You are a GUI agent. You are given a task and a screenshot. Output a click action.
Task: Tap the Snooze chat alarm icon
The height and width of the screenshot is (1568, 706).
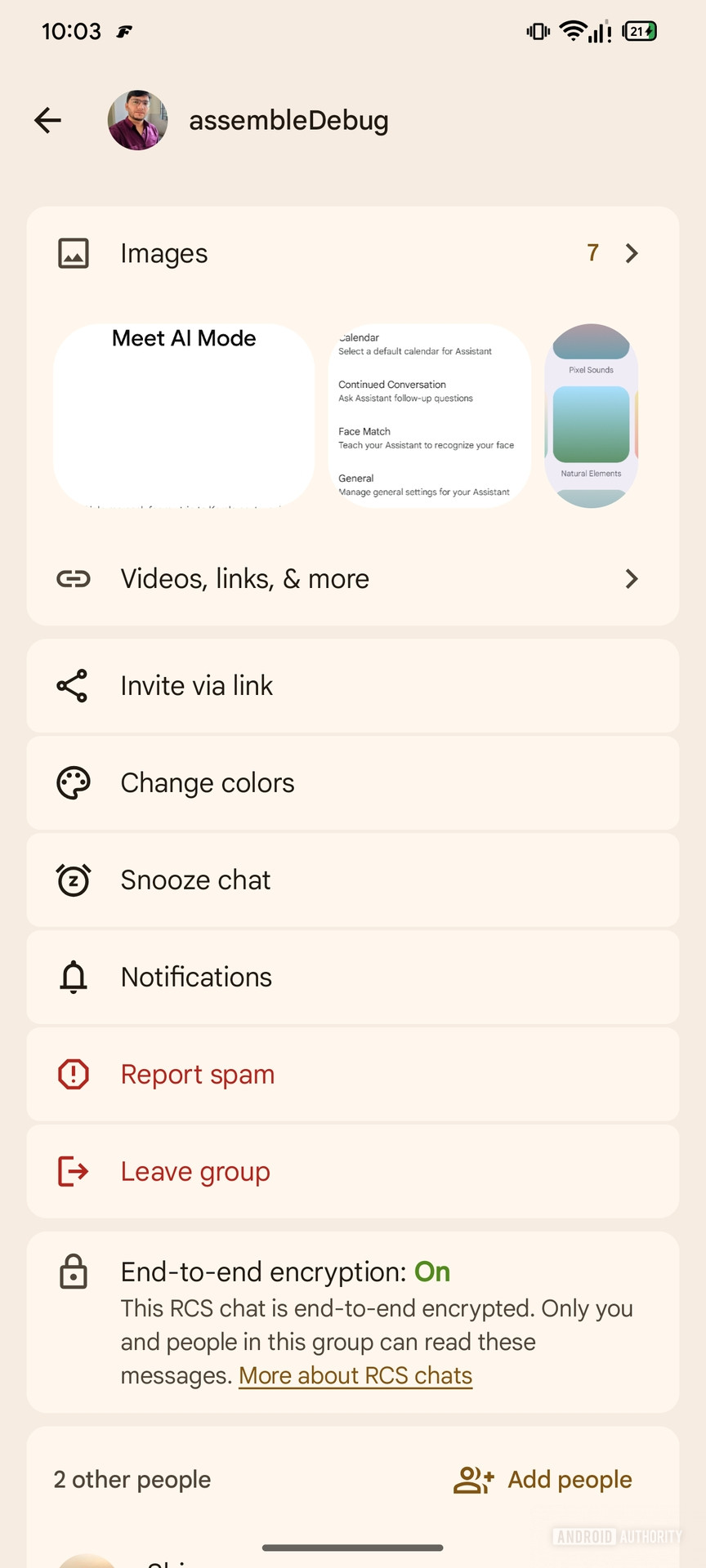point(73,880)
